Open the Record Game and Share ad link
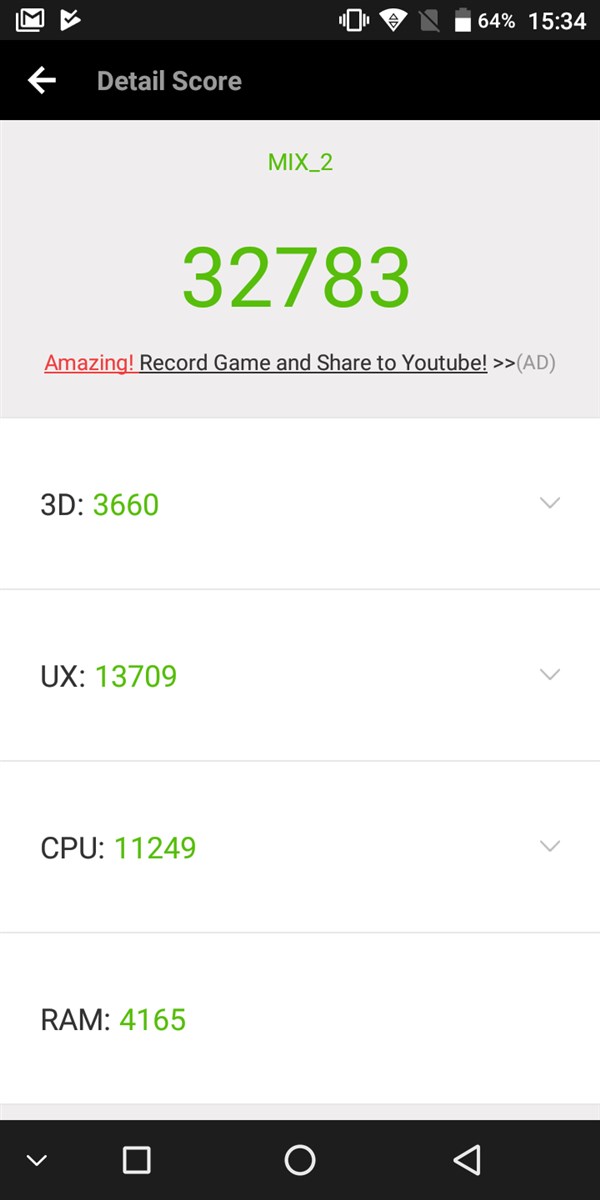 pos(312,363)
